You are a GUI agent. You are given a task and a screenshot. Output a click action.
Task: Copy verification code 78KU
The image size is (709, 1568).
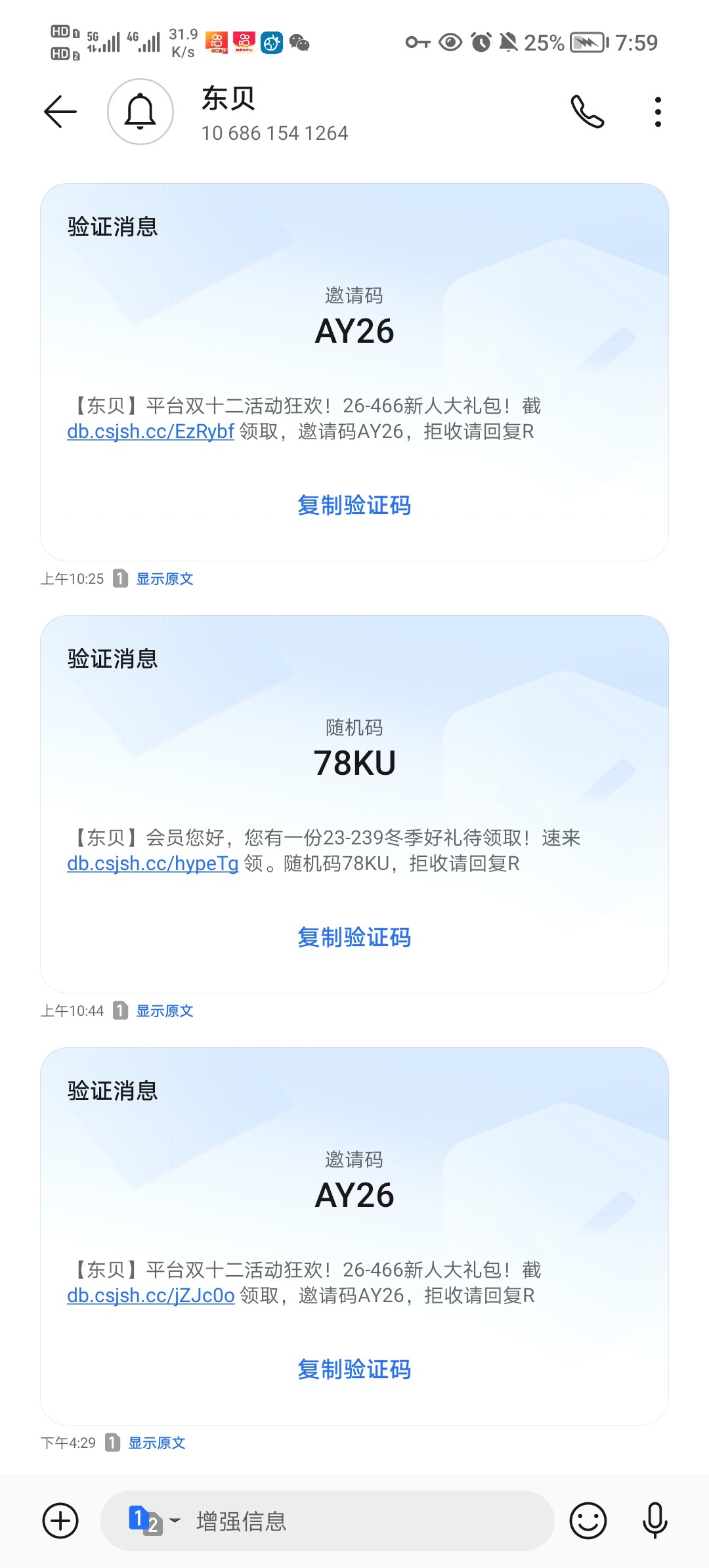[x=354, y=938]
